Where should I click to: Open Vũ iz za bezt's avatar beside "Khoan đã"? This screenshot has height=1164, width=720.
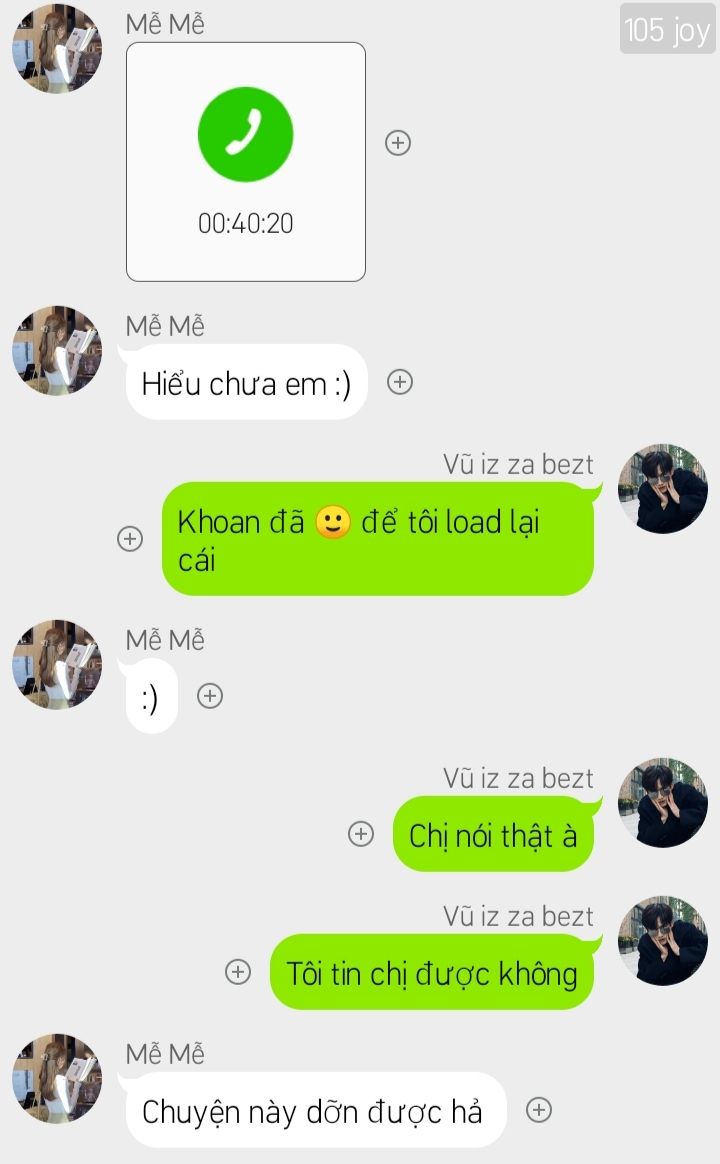point(663,489)
